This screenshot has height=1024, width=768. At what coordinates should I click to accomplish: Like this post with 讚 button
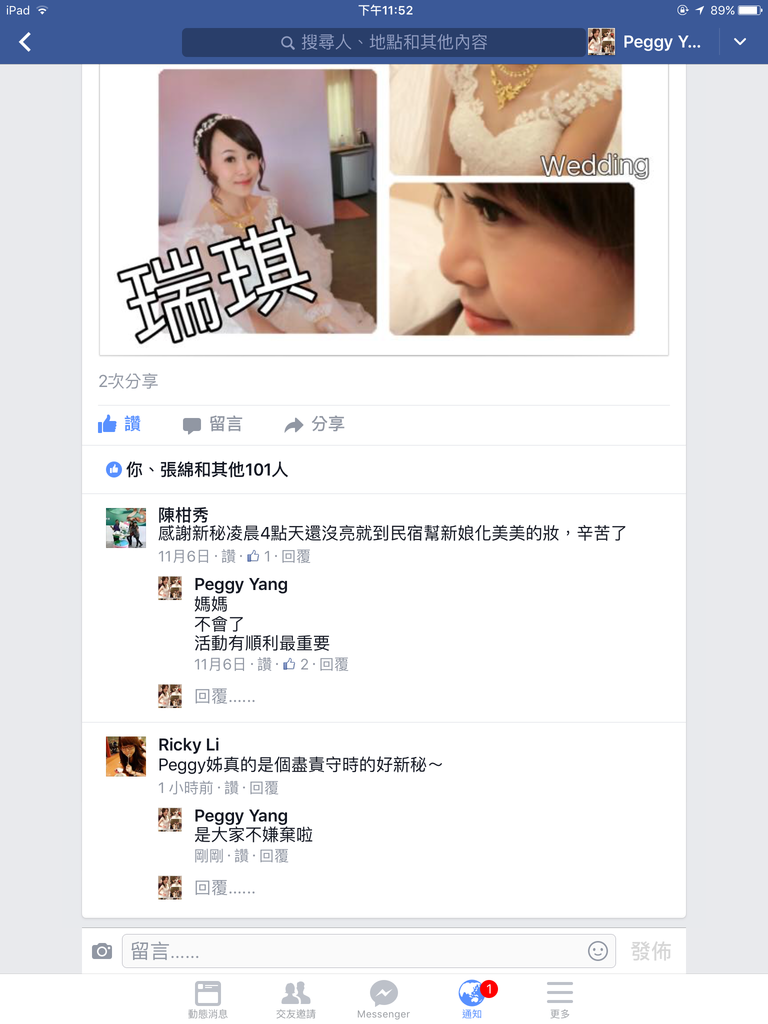120,424
